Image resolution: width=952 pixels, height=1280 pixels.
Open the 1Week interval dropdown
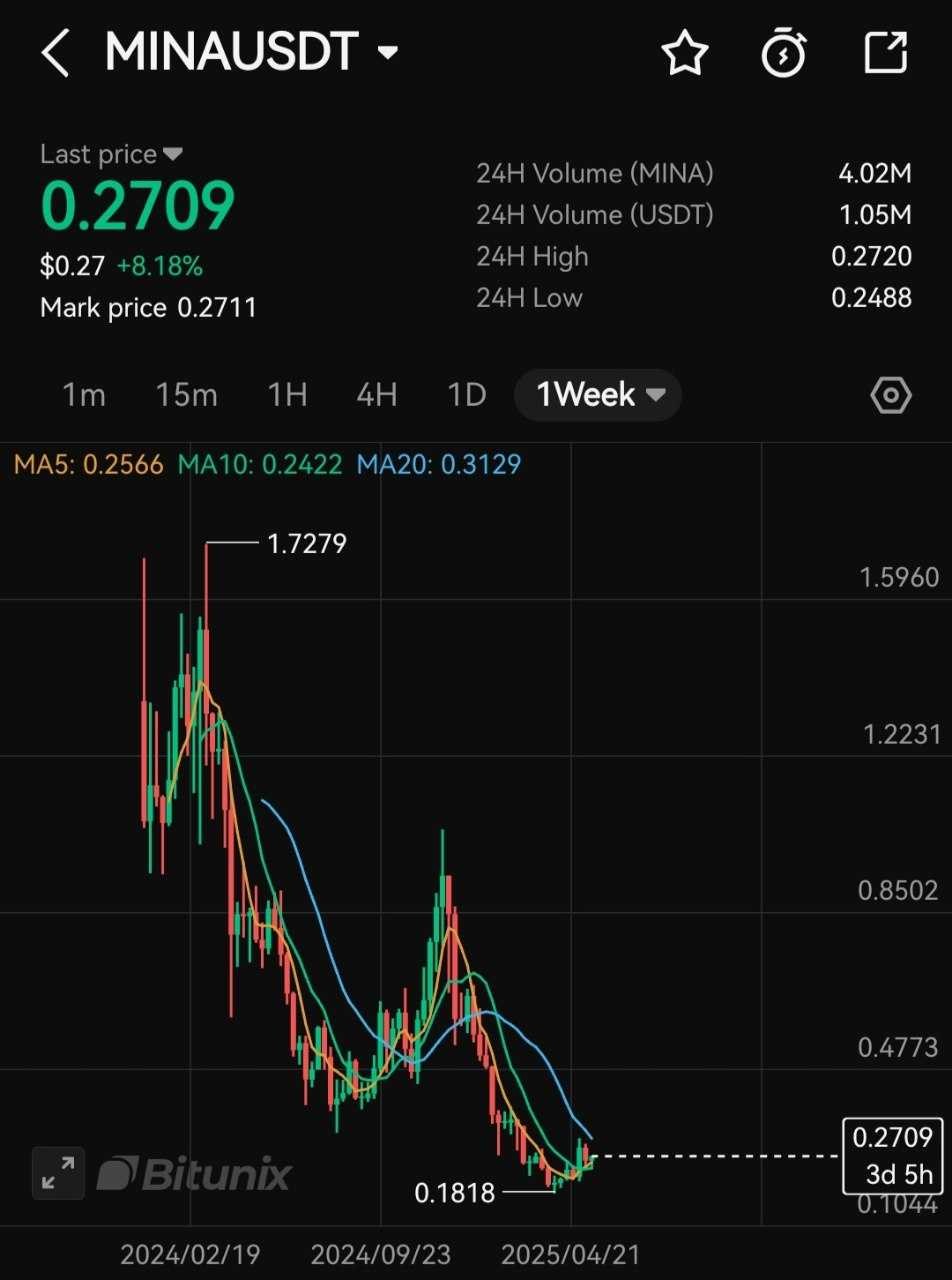click(598, 395)
